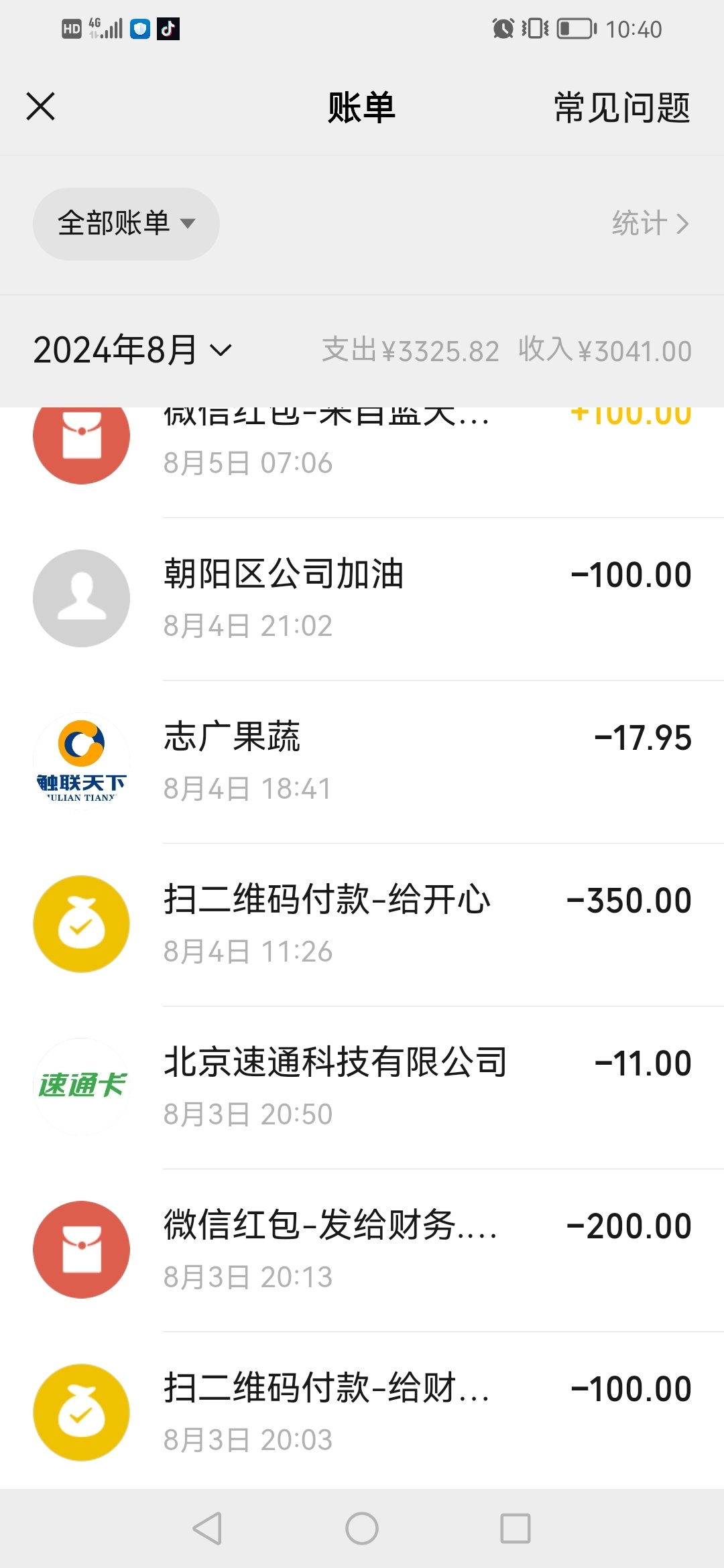Open 统计 statistics

(650, 223)
